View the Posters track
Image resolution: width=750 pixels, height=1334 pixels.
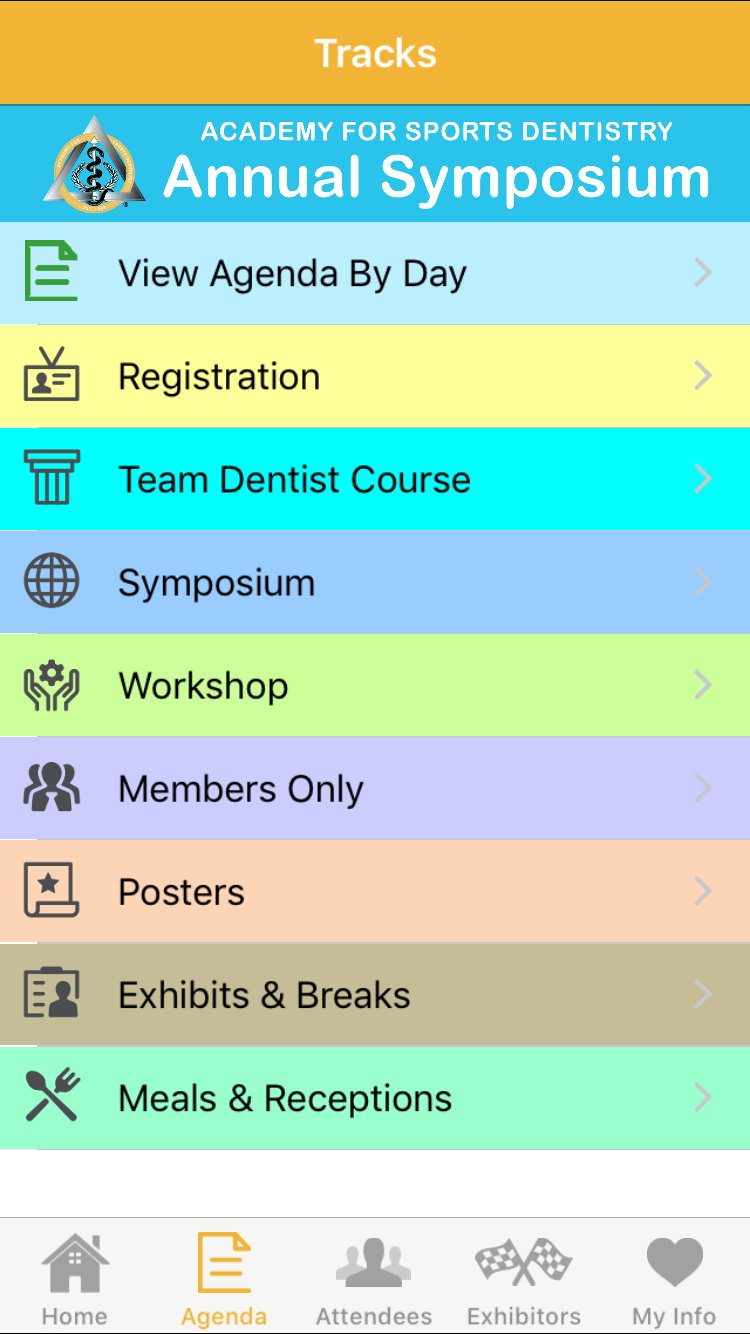pyautogui.click(x=375, y=891)
